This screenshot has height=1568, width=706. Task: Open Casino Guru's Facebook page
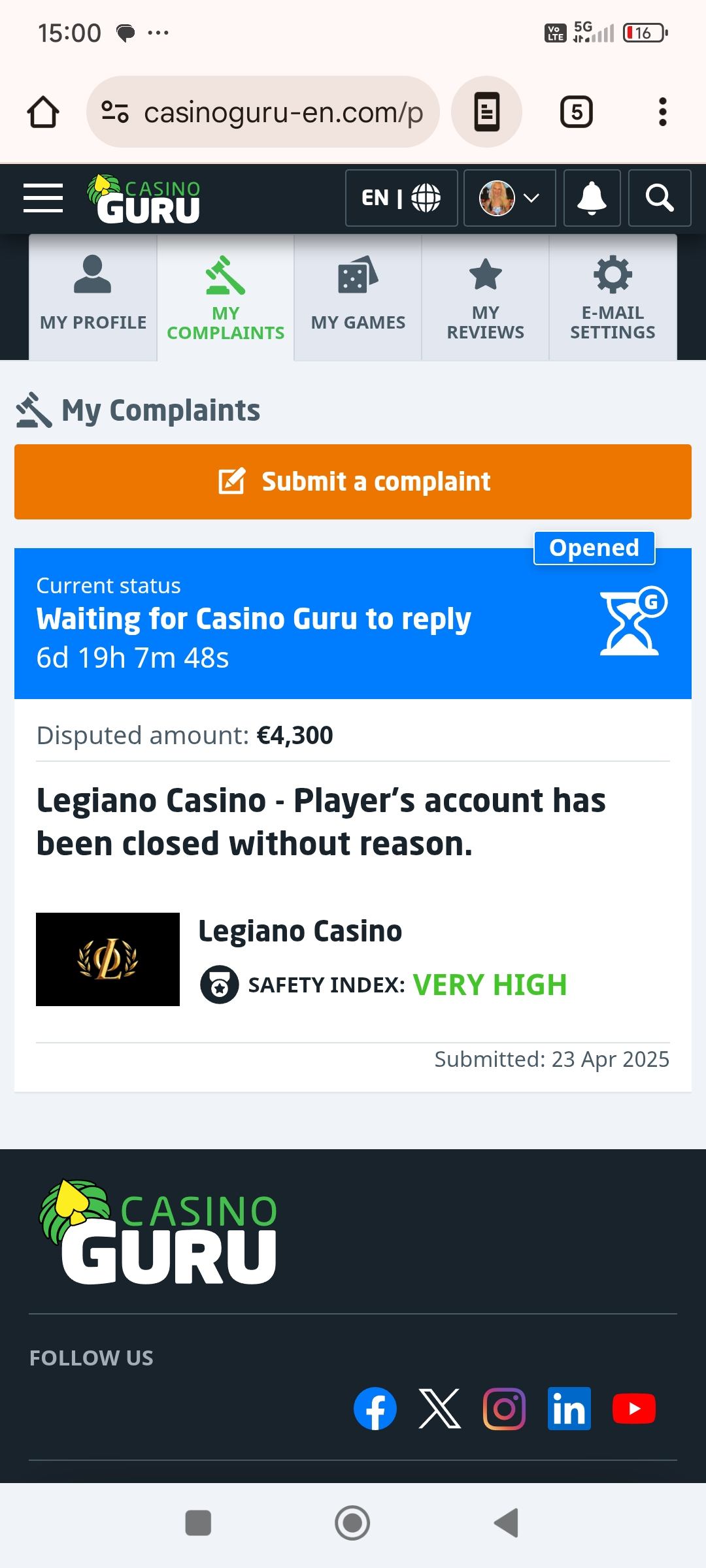375,1409
